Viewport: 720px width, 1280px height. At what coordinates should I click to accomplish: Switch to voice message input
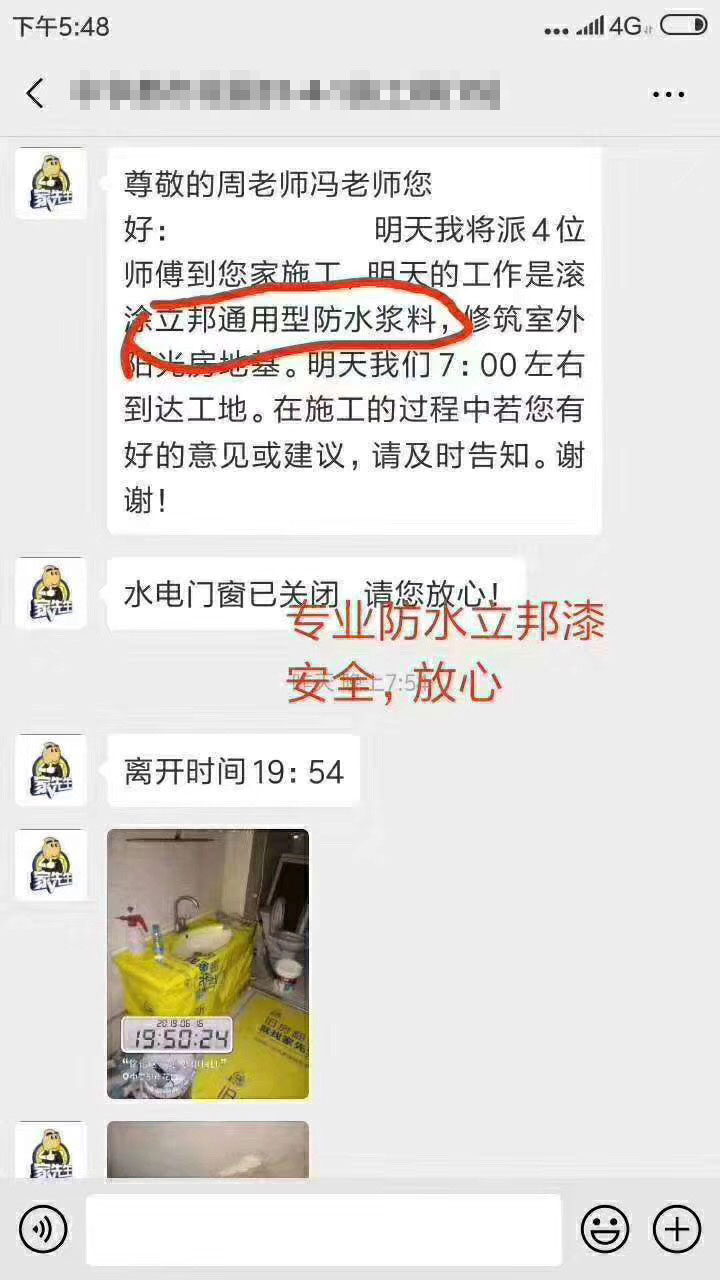tap(43, 1228)
